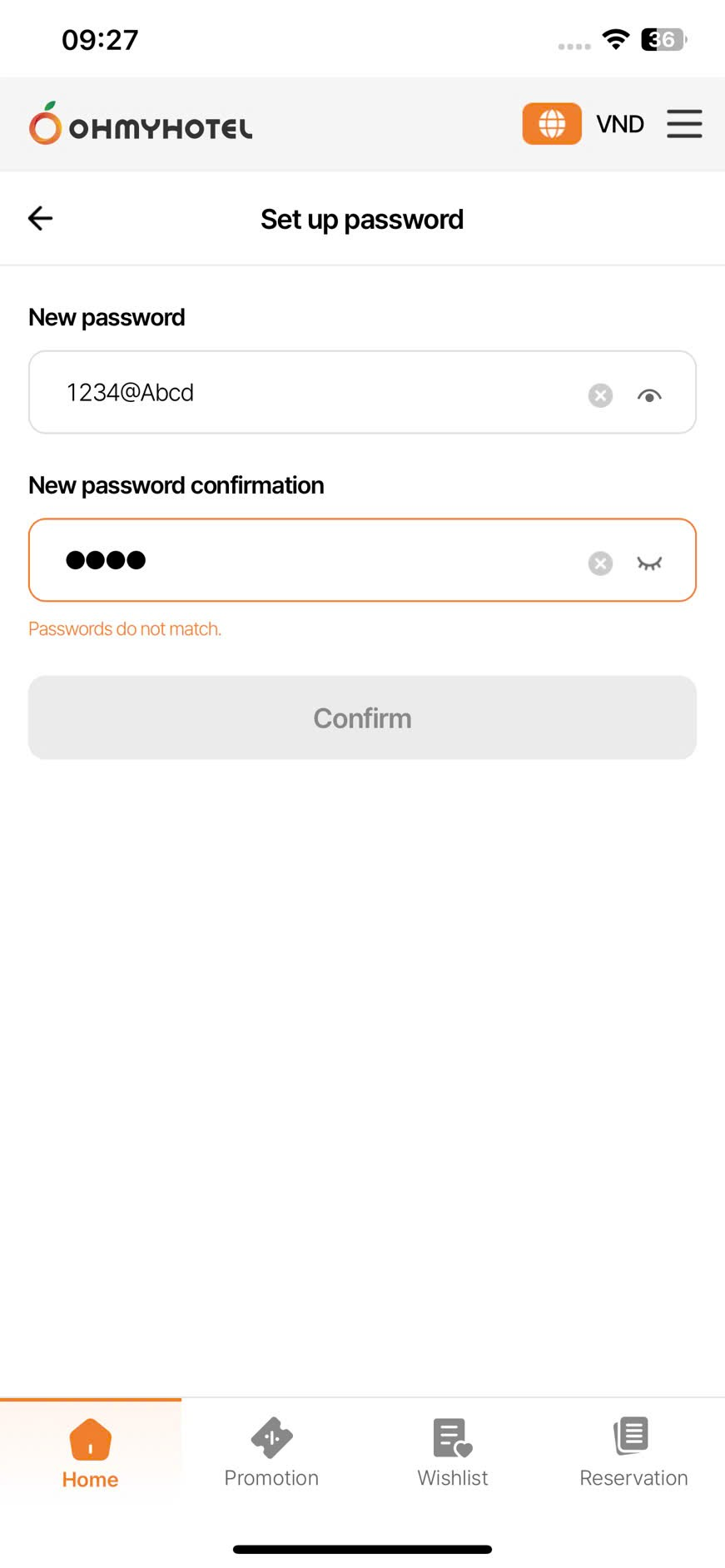Tap the Confirm button
This screenshot has width=725, height=1568.
[362, 717]
